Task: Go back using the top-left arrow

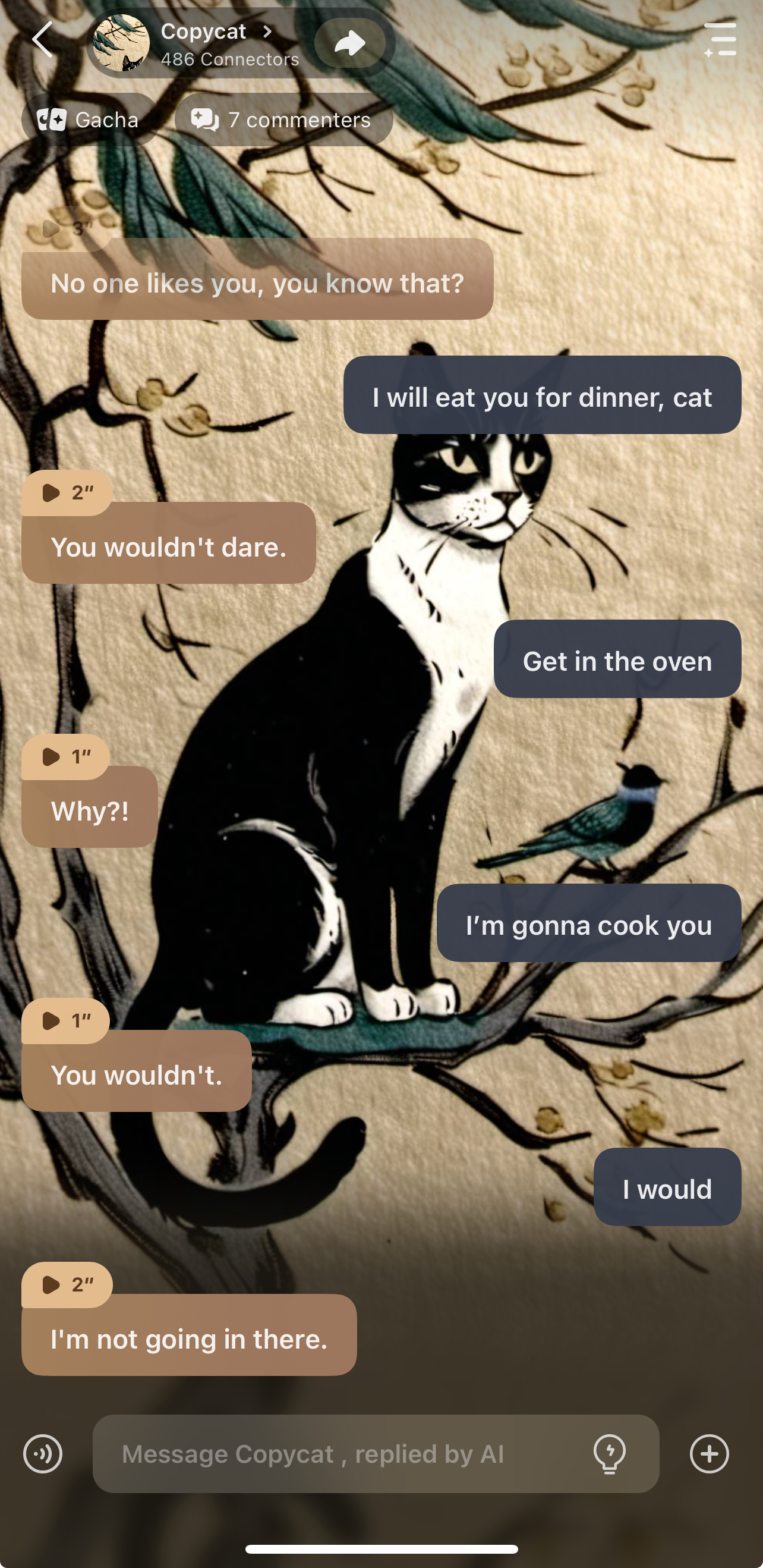Action: pos(43,40)
